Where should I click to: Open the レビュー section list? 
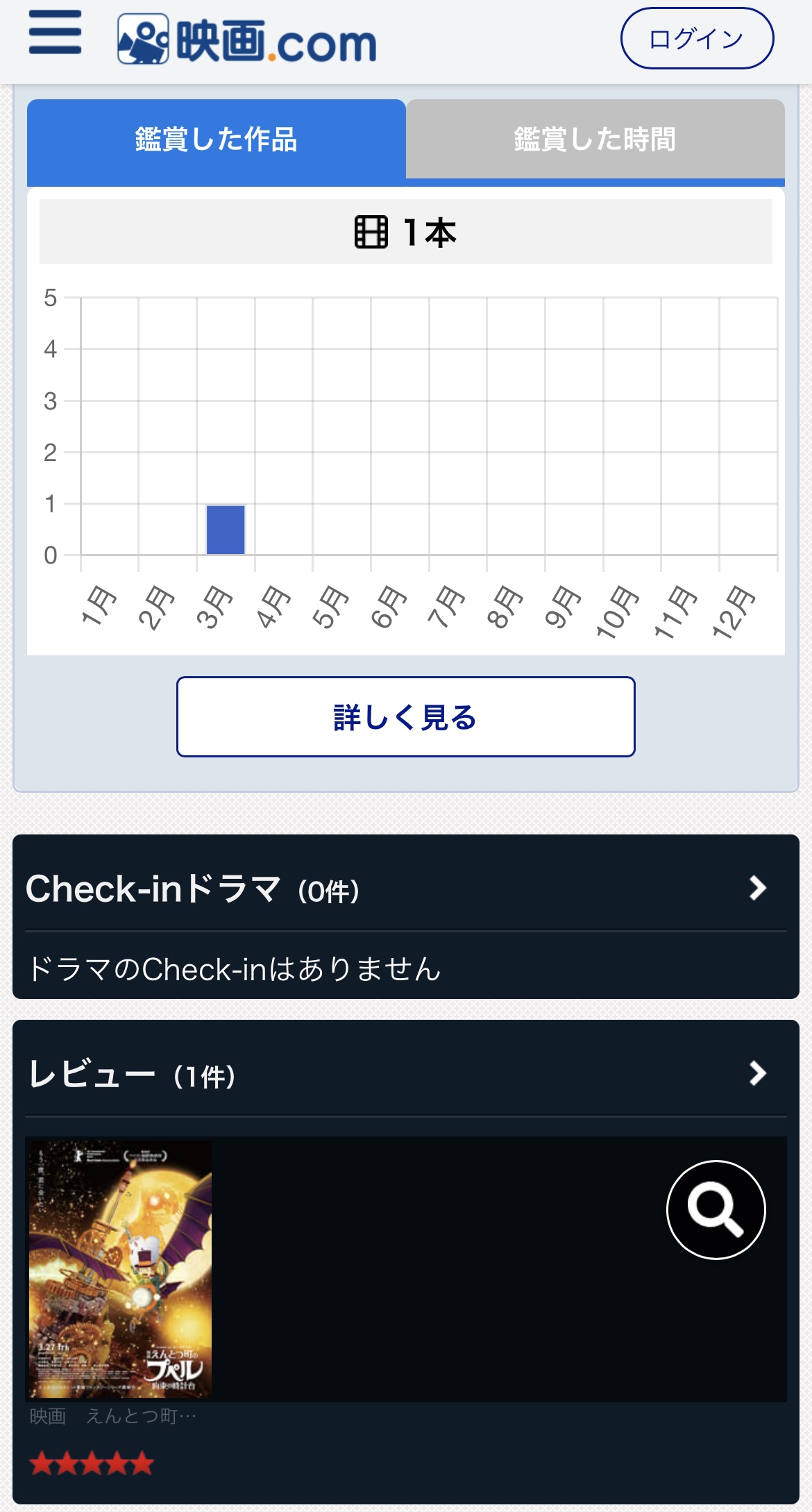pyautogui.click(x=405, y=1074)
